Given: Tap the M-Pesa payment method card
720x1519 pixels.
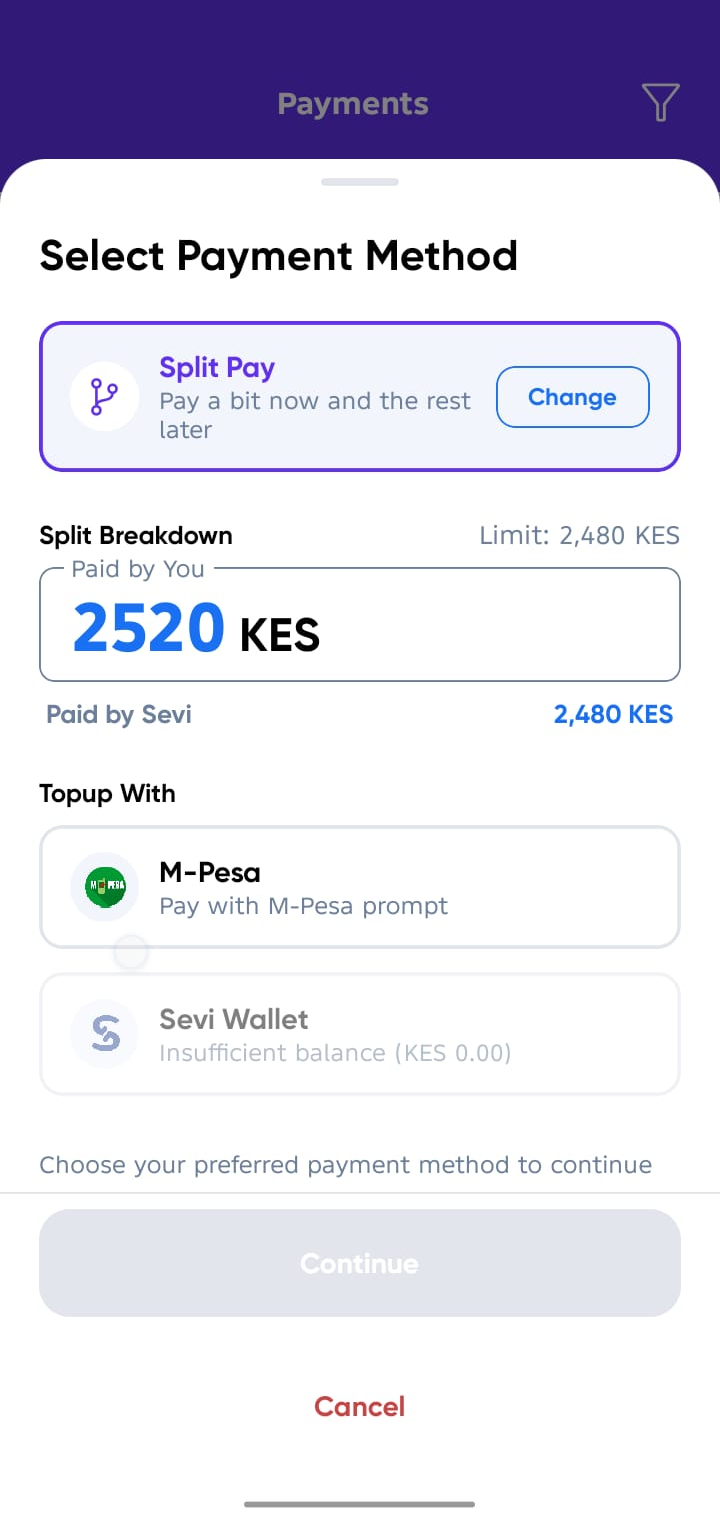Looking at the screenshot, I should (360, 886).
